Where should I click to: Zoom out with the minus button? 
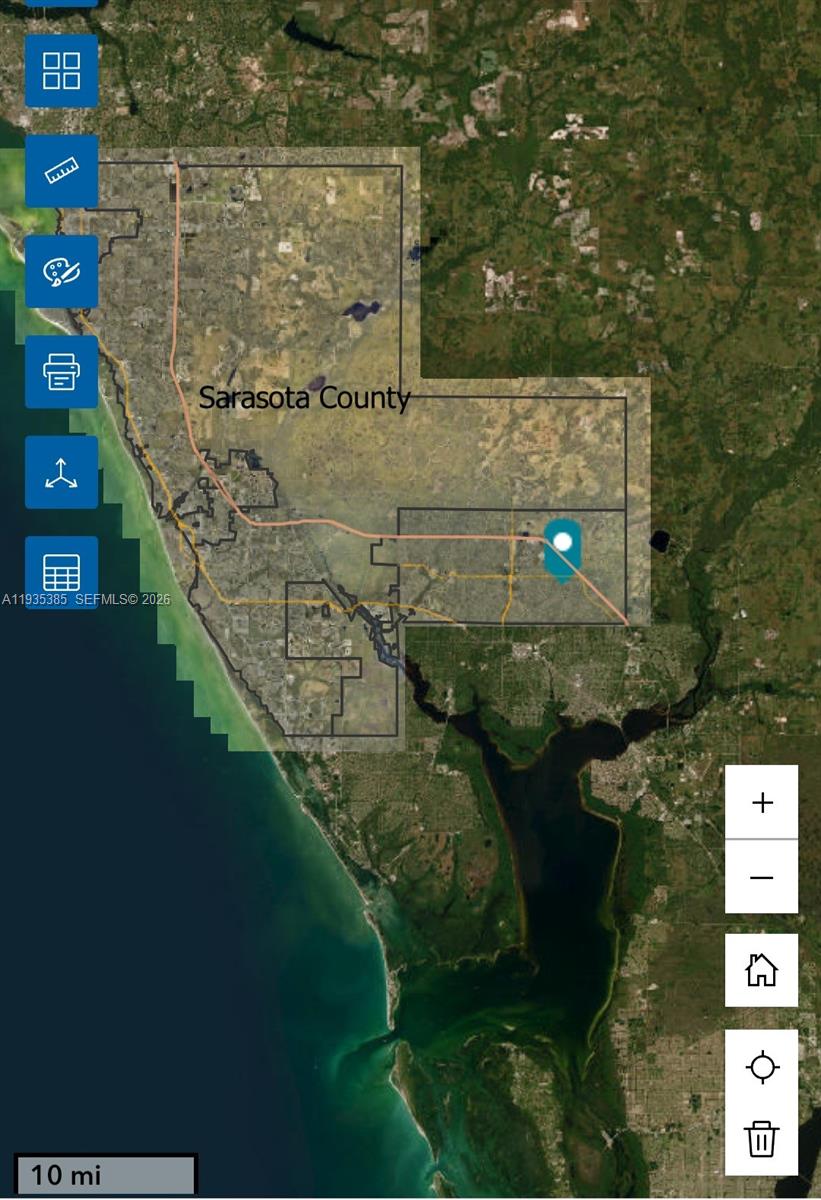point(761,876)
